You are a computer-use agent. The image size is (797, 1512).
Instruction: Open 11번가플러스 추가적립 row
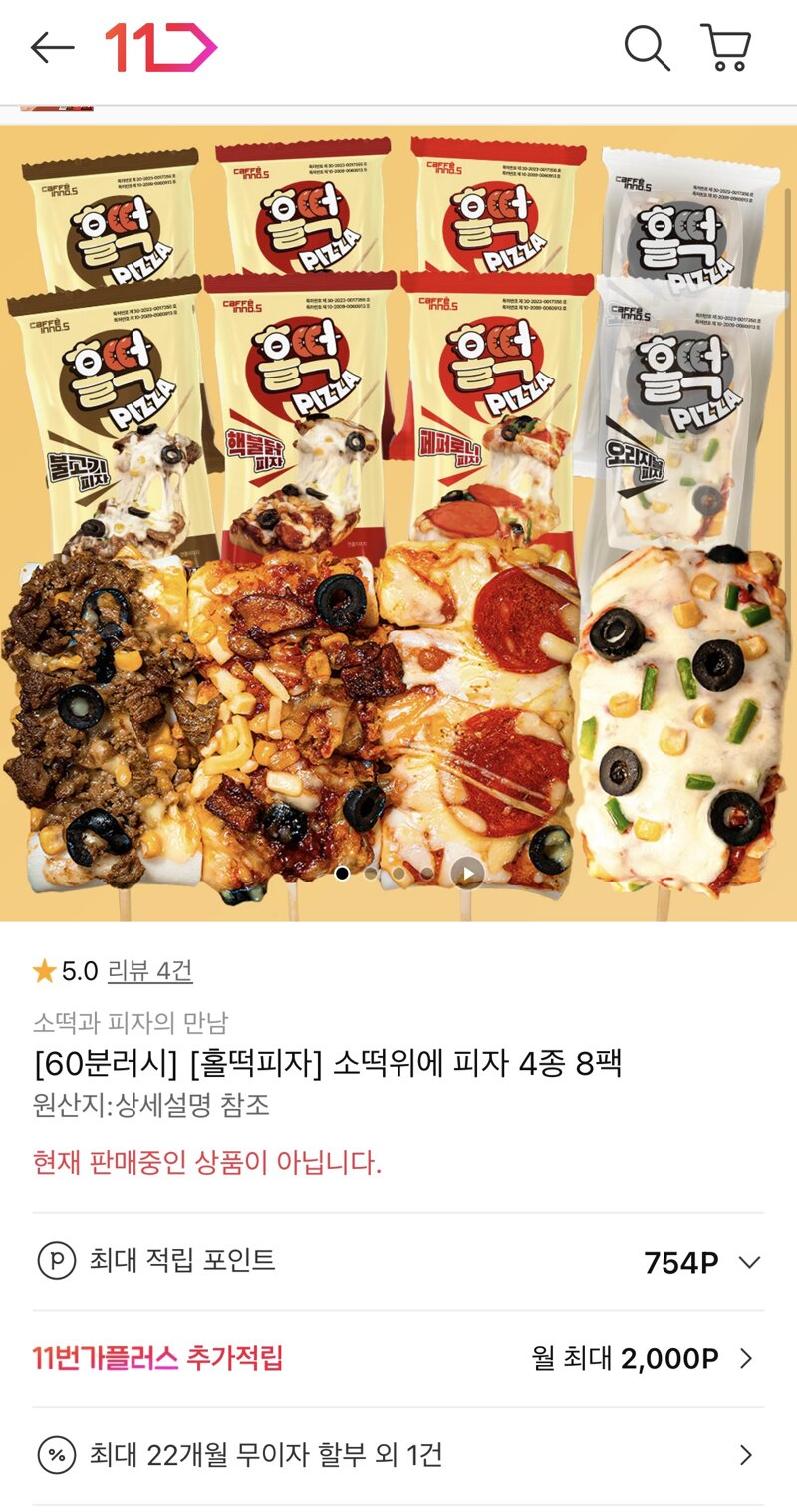click(x=398, y=1358)
